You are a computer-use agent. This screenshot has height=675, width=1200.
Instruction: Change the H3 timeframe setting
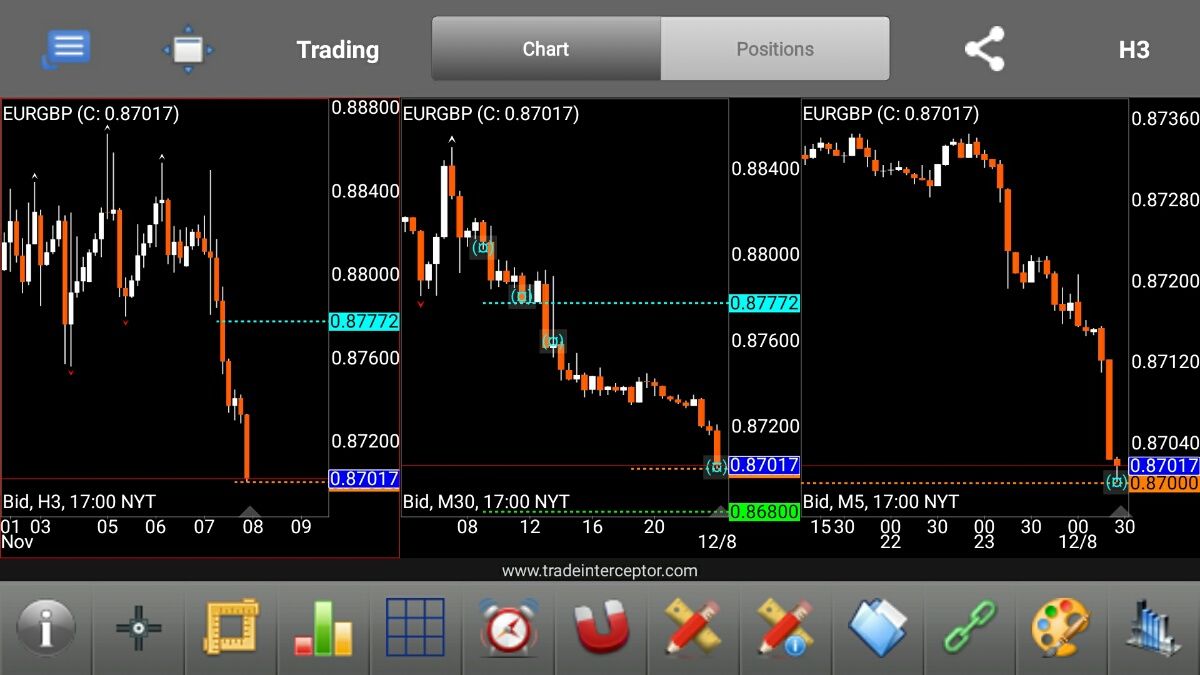pyautogui.click(x=1134, y=49)
